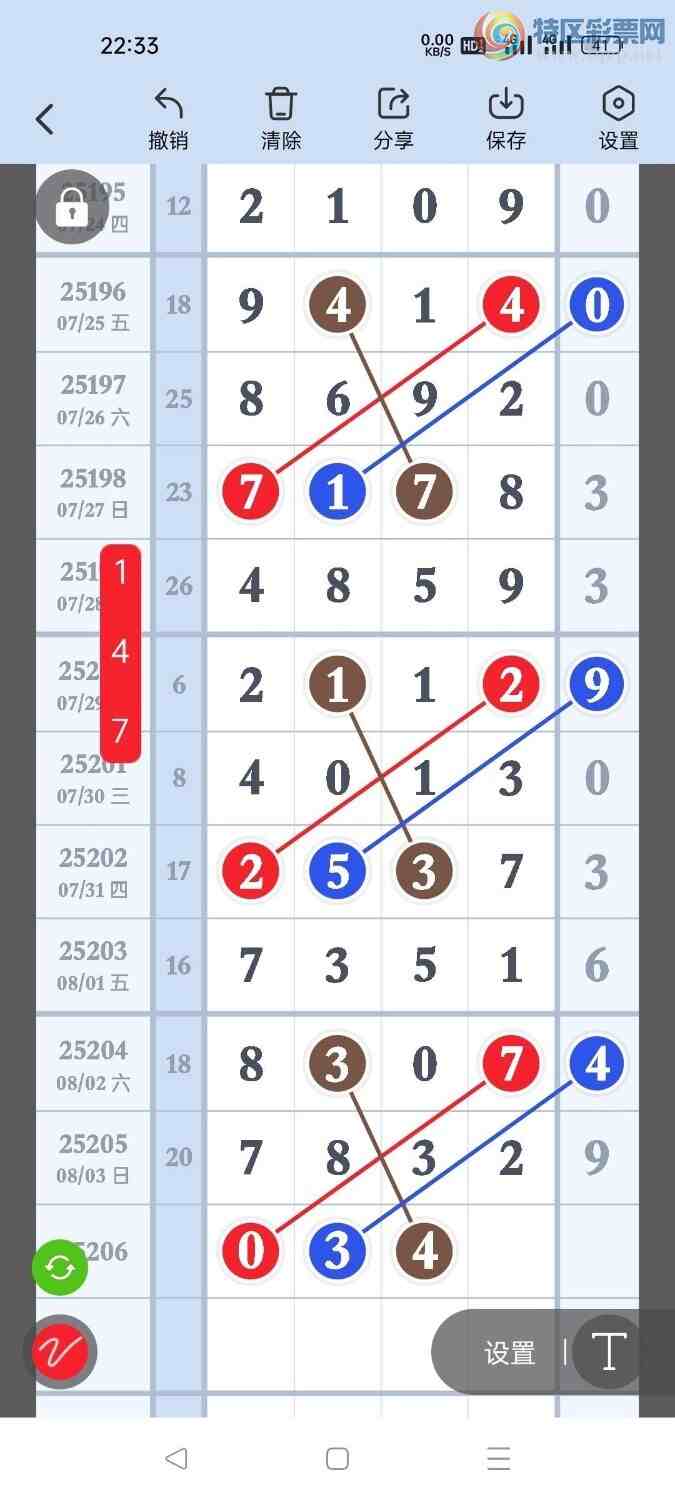Undo the last drawing with 撤销
Viewport: 675px width, 1500px height.
(169, 119)
